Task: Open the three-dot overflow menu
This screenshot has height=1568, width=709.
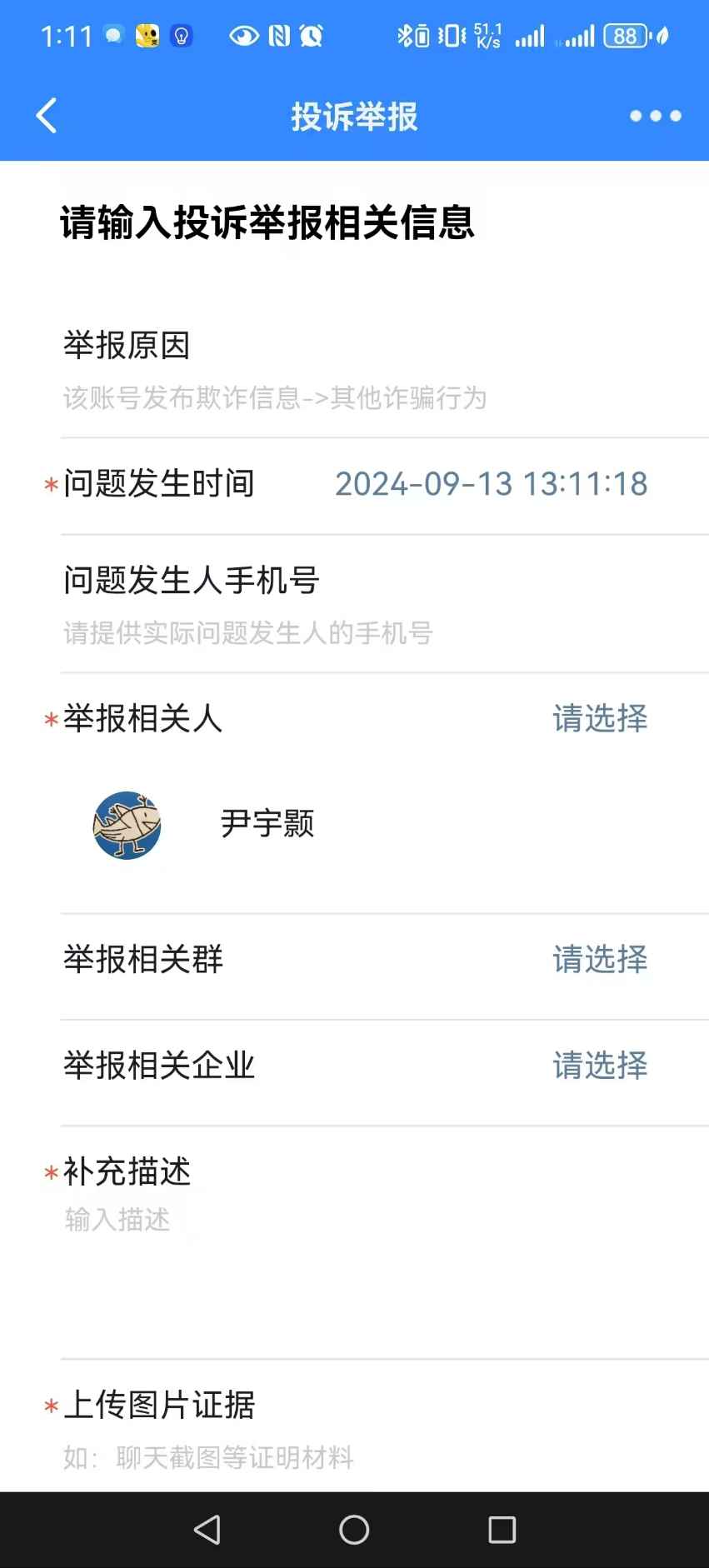Action: click(x=655, y=116)
